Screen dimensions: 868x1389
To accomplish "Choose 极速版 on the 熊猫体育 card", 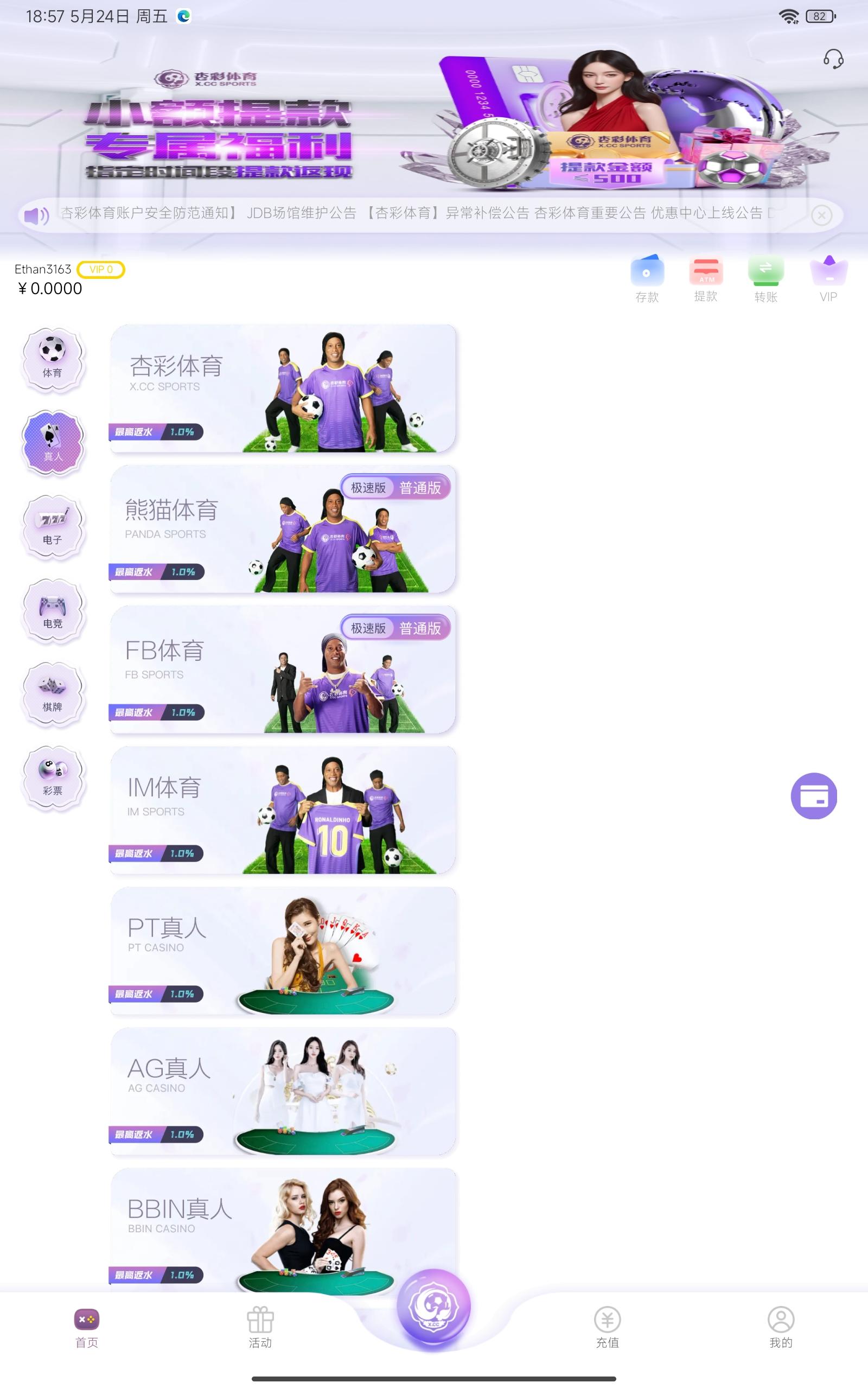I will pyautogui.click(x=368, y=488).
